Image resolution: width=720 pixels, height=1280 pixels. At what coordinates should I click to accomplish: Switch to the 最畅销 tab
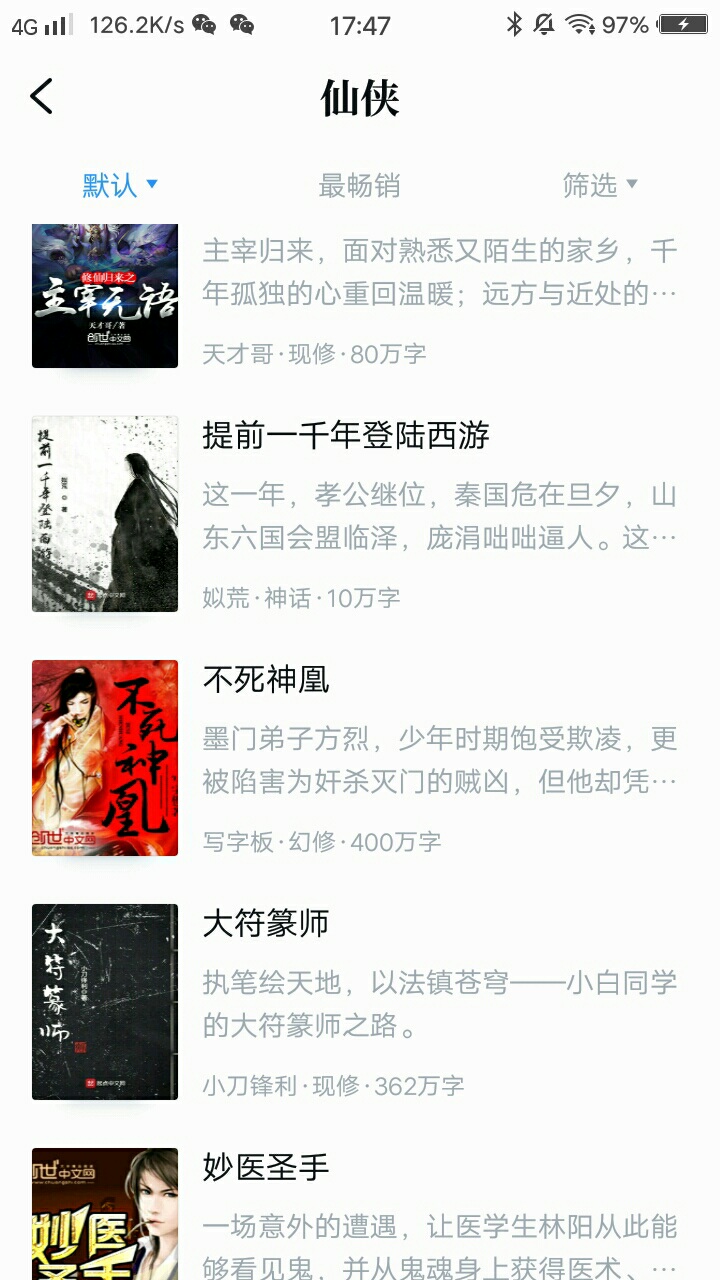tap(359, 185)
